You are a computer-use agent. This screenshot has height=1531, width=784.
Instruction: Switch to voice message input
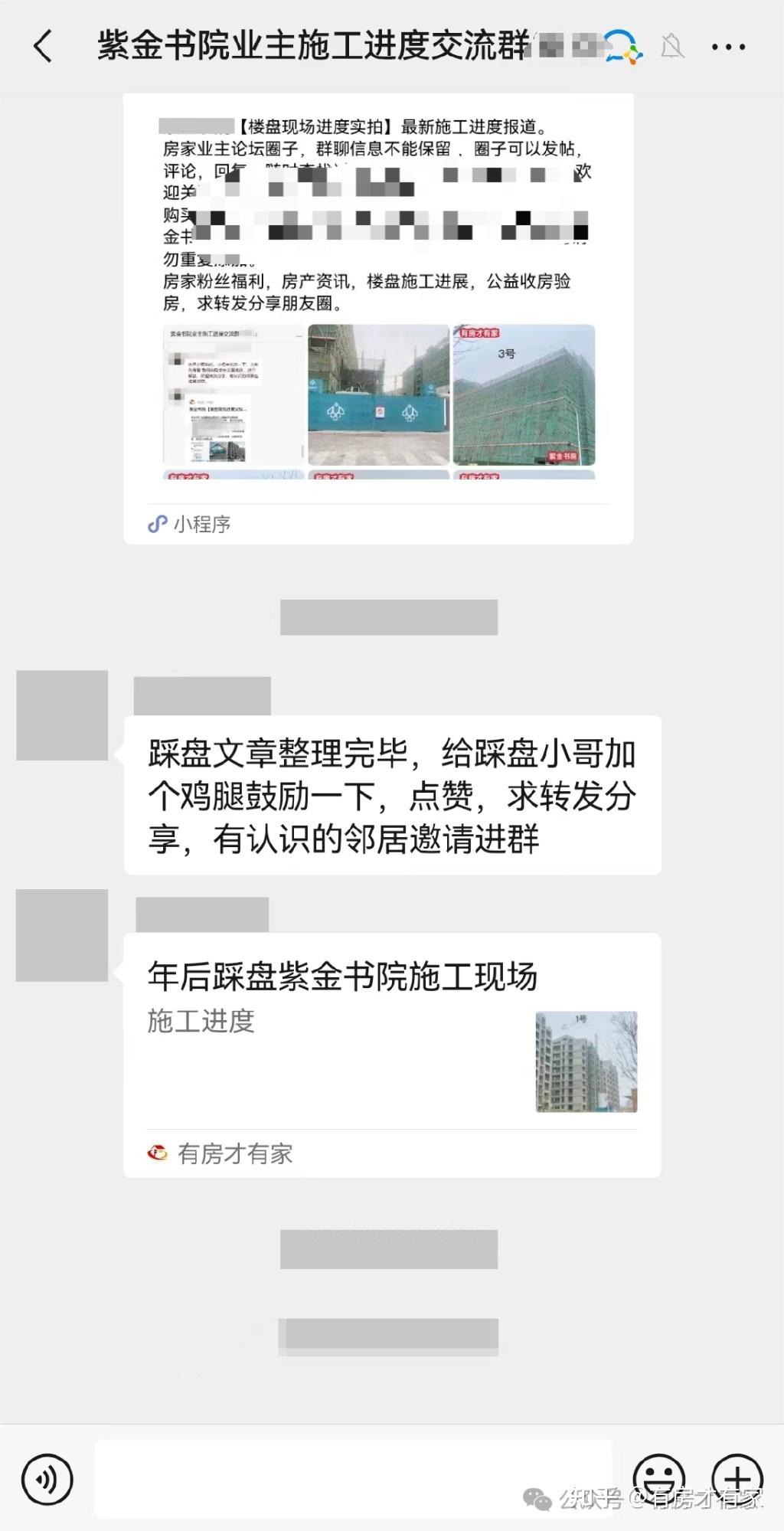tap(47, 1479)
